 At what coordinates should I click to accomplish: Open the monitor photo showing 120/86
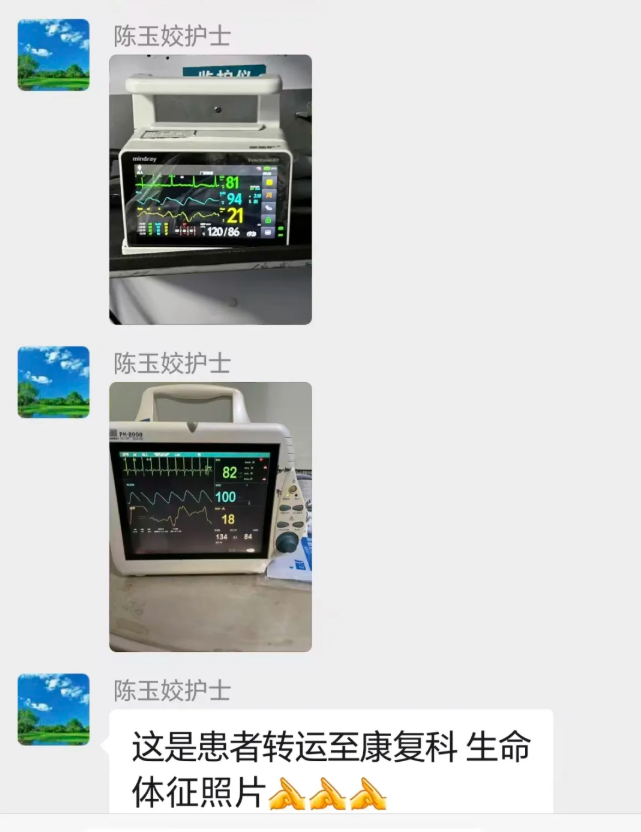point(210,189)
